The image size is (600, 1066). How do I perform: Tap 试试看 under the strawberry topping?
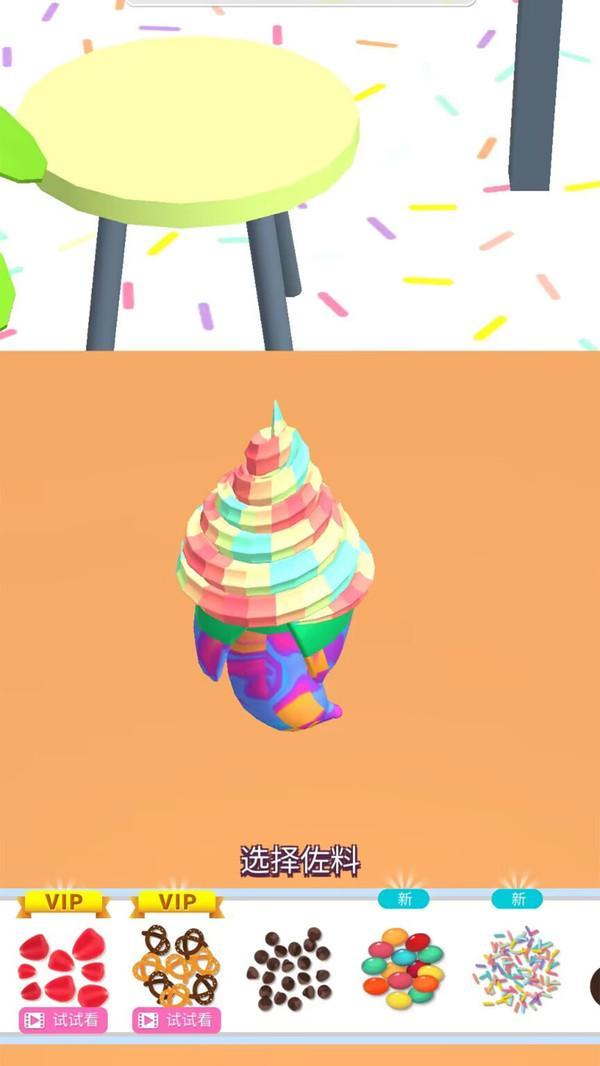[x=63, y=1020]
